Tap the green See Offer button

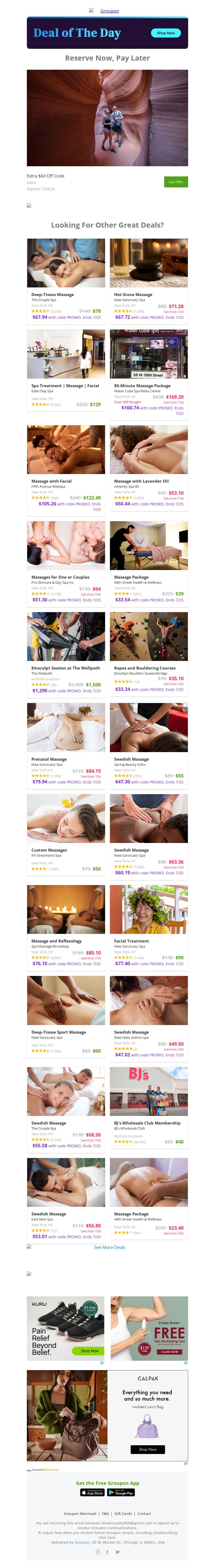(175, 182)
